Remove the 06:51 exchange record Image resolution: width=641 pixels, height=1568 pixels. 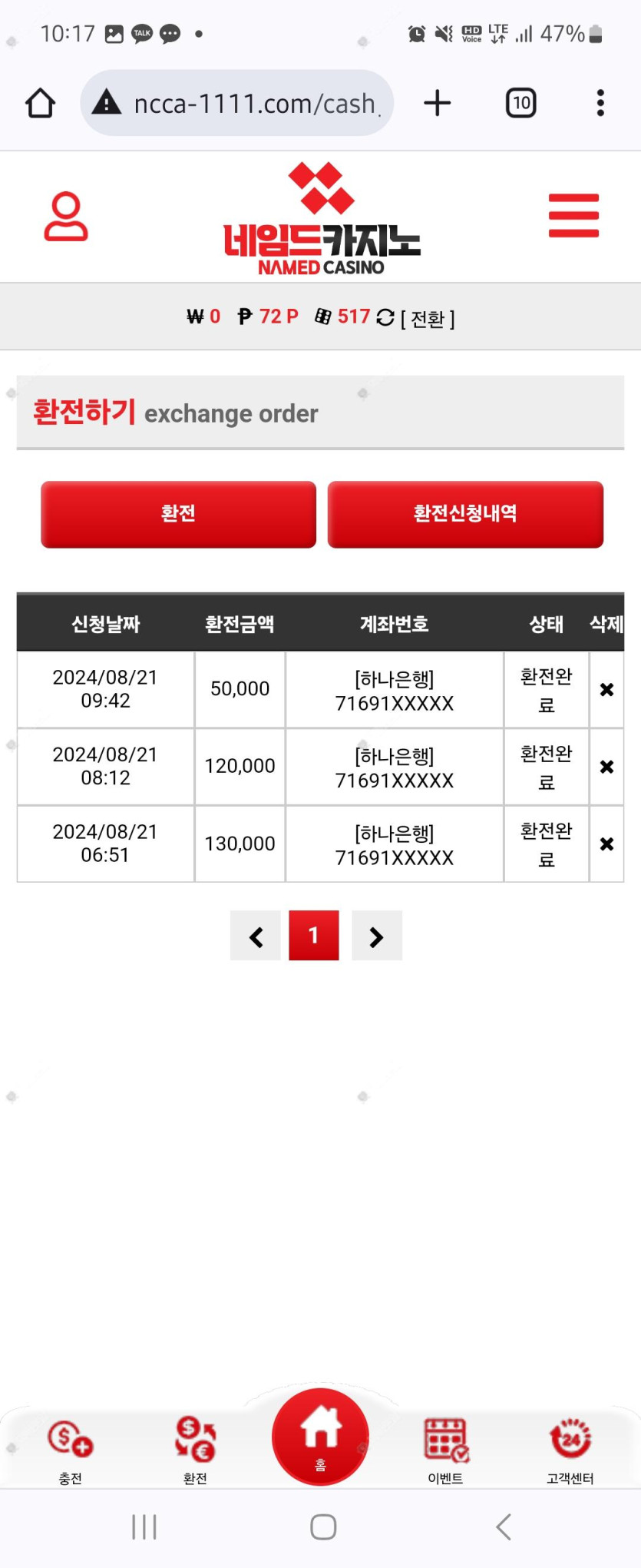[x=606, y=844]
